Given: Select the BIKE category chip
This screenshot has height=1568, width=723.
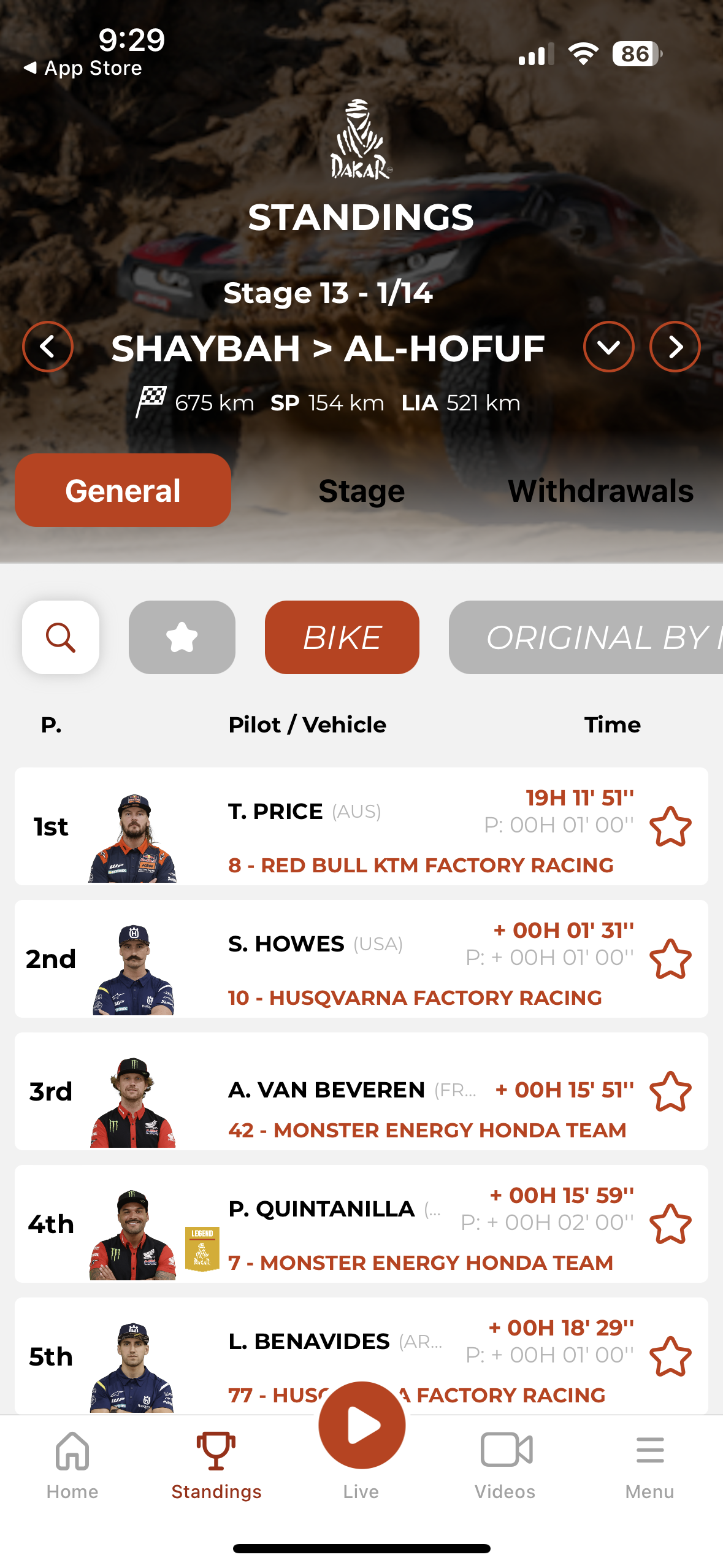Looking at the screenshot, I should [342, 637].
